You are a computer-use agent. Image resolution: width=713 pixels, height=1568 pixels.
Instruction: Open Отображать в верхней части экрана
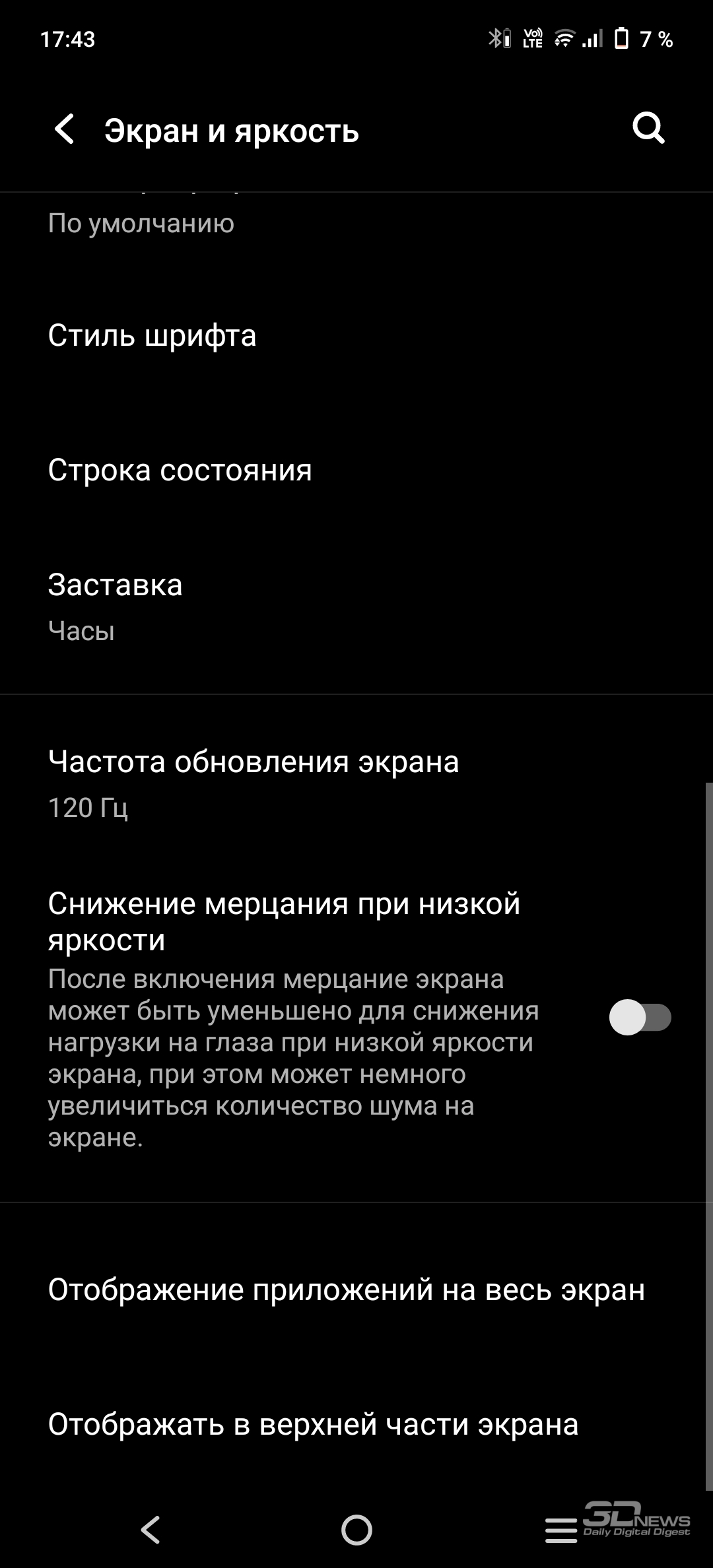(x=356, y=1424)
